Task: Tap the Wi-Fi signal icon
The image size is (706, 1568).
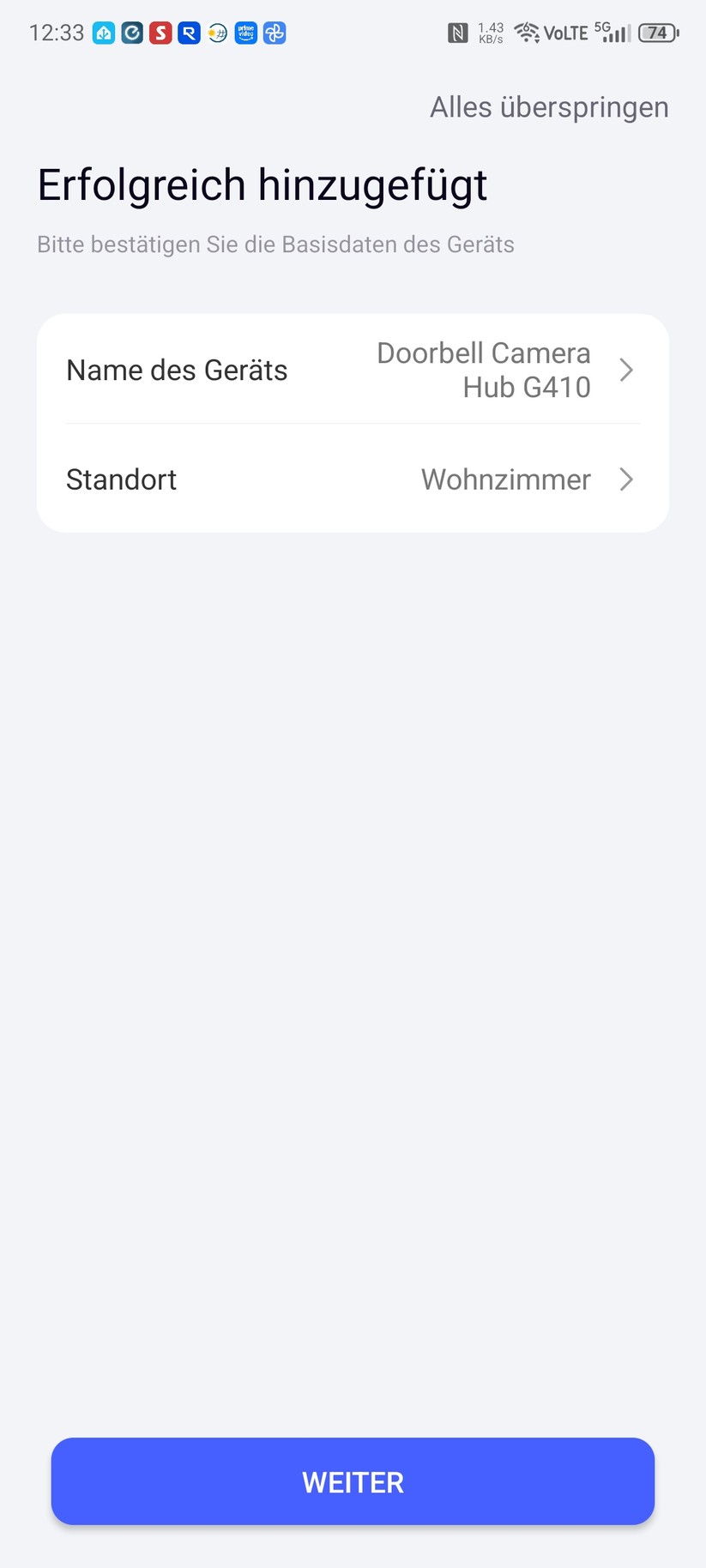Action: [x=525, y=33]
